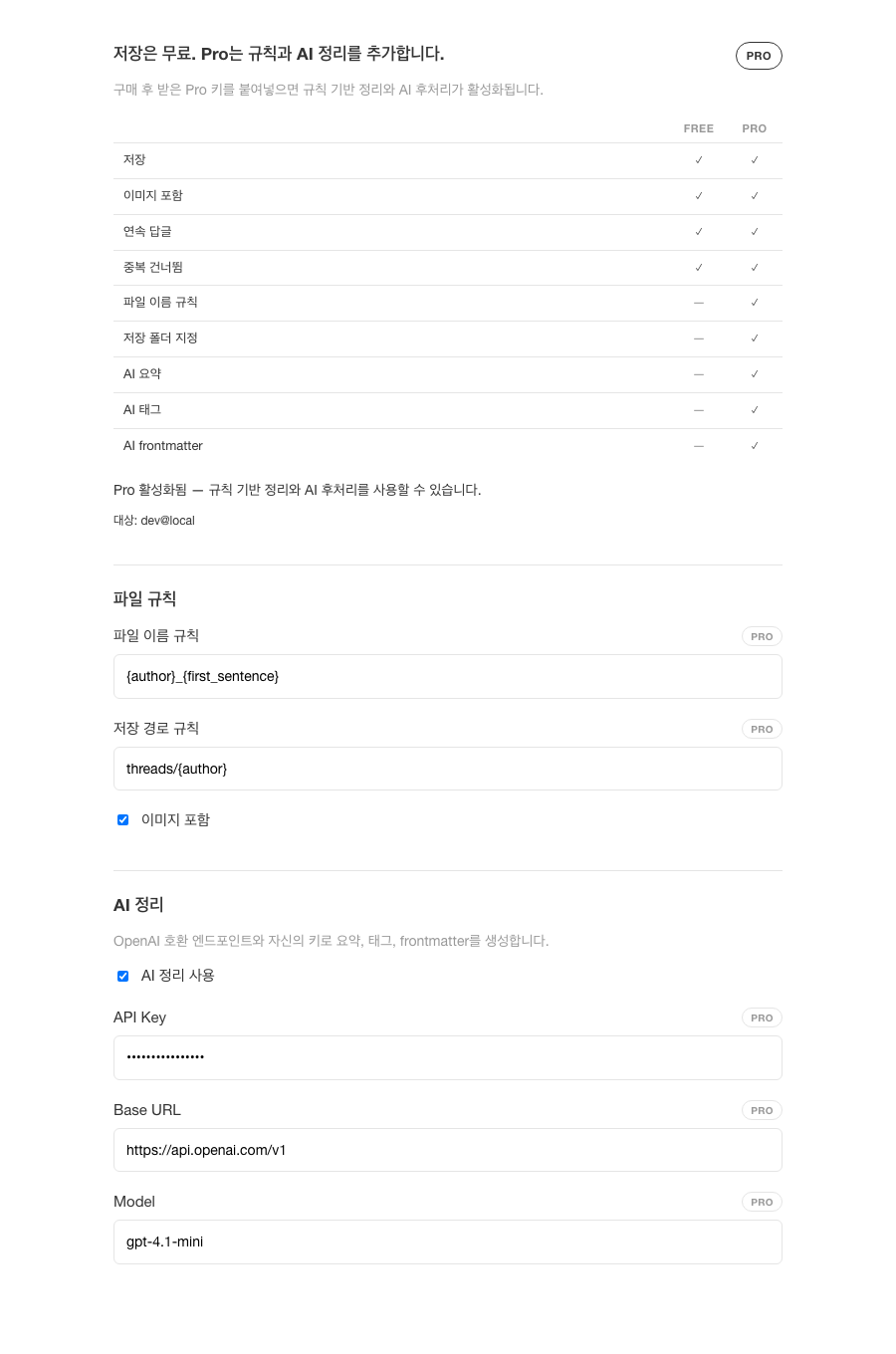
Task: Click the AI 요약 feature row
Action: point(142,373)
